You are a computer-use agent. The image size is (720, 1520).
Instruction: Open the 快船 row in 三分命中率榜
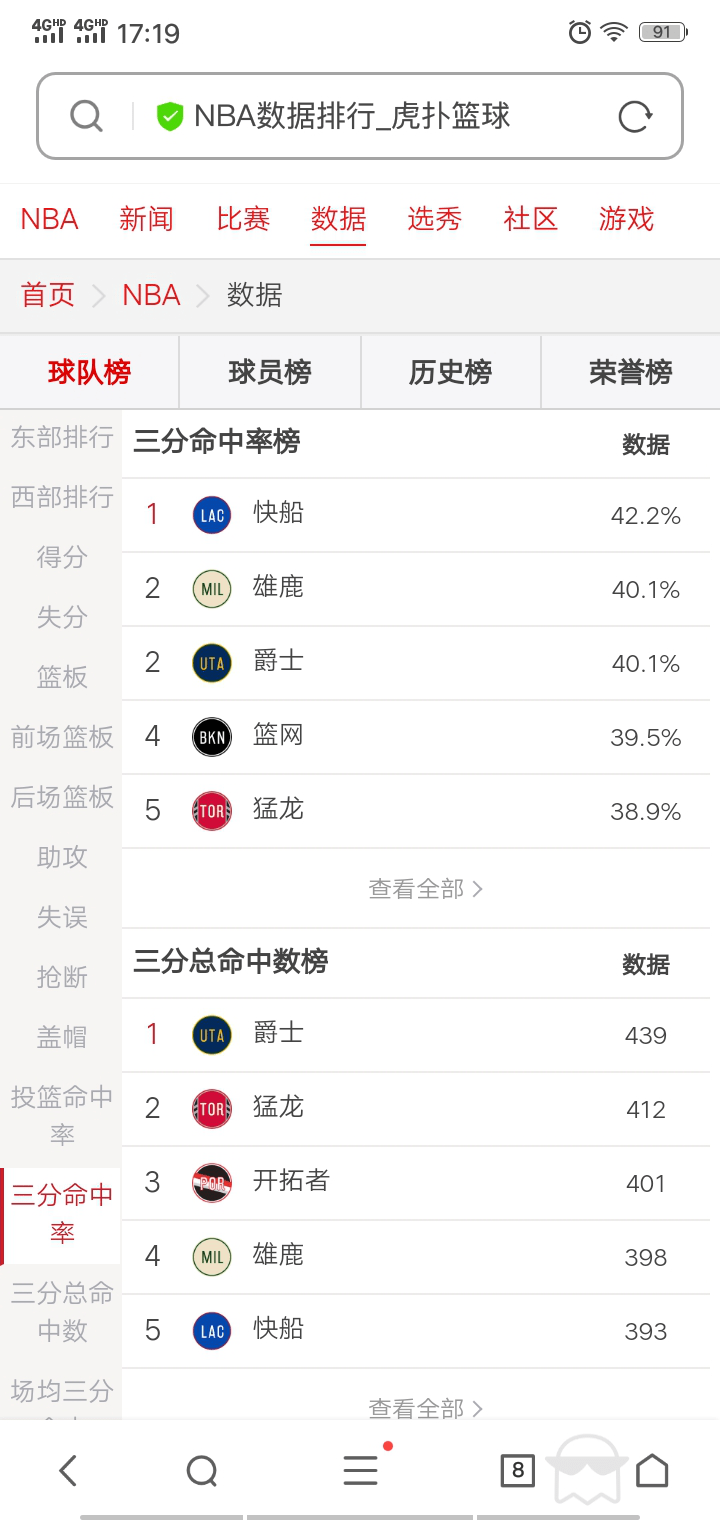tap(416, 515)
